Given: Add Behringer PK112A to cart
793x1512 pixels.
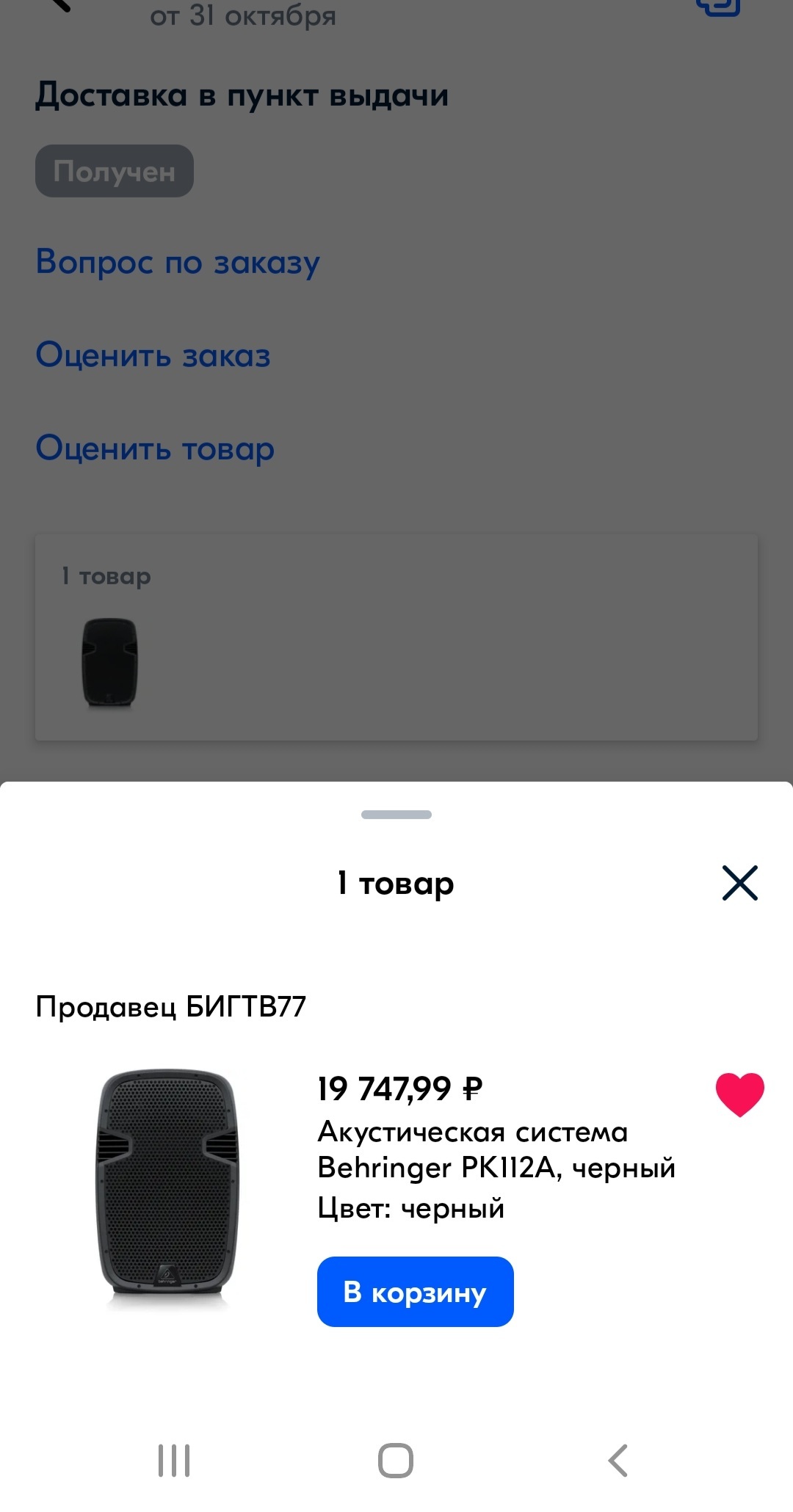Looking at the screenshot, I should click(x=415, y=1291).
